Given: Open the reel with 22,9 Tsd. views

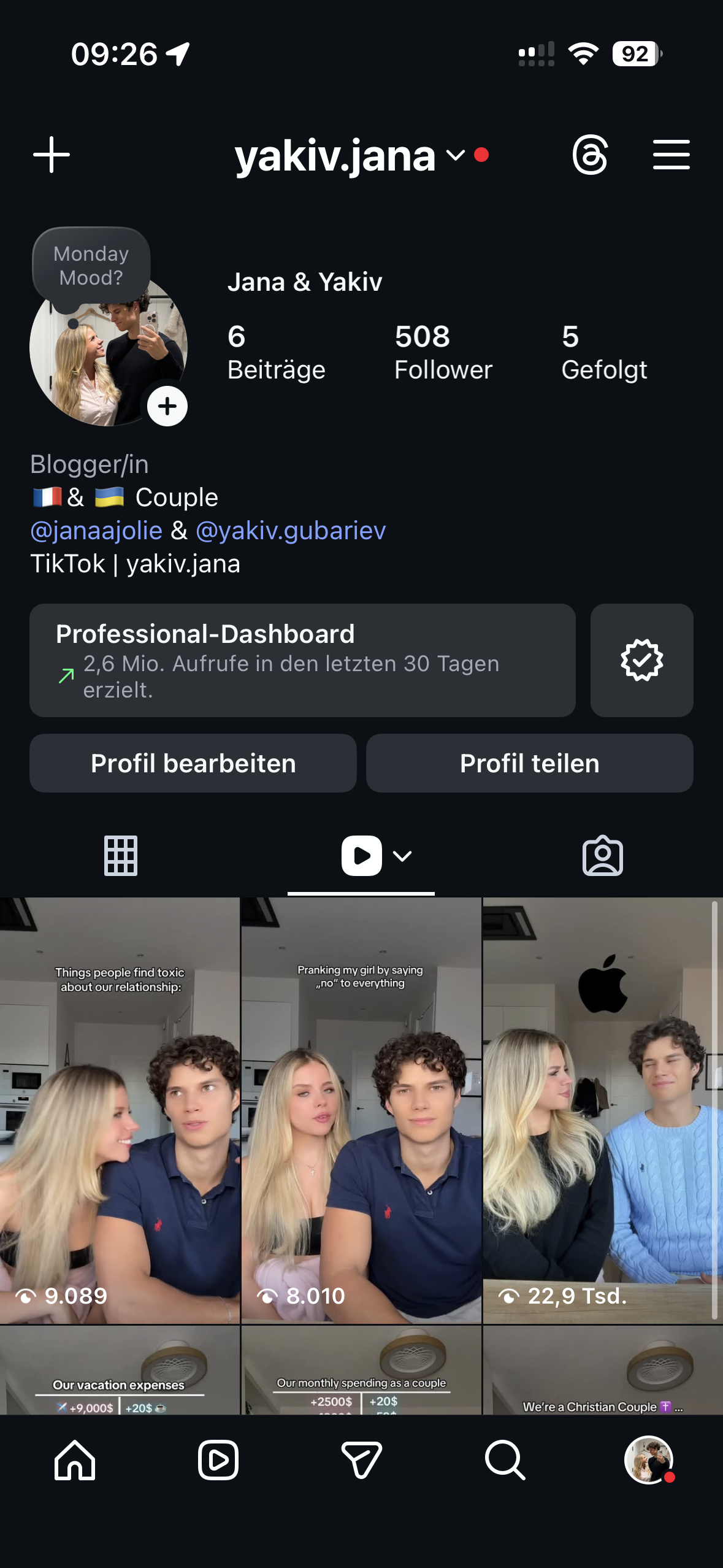Looking at the screenshot, I should pos(603,1110).
